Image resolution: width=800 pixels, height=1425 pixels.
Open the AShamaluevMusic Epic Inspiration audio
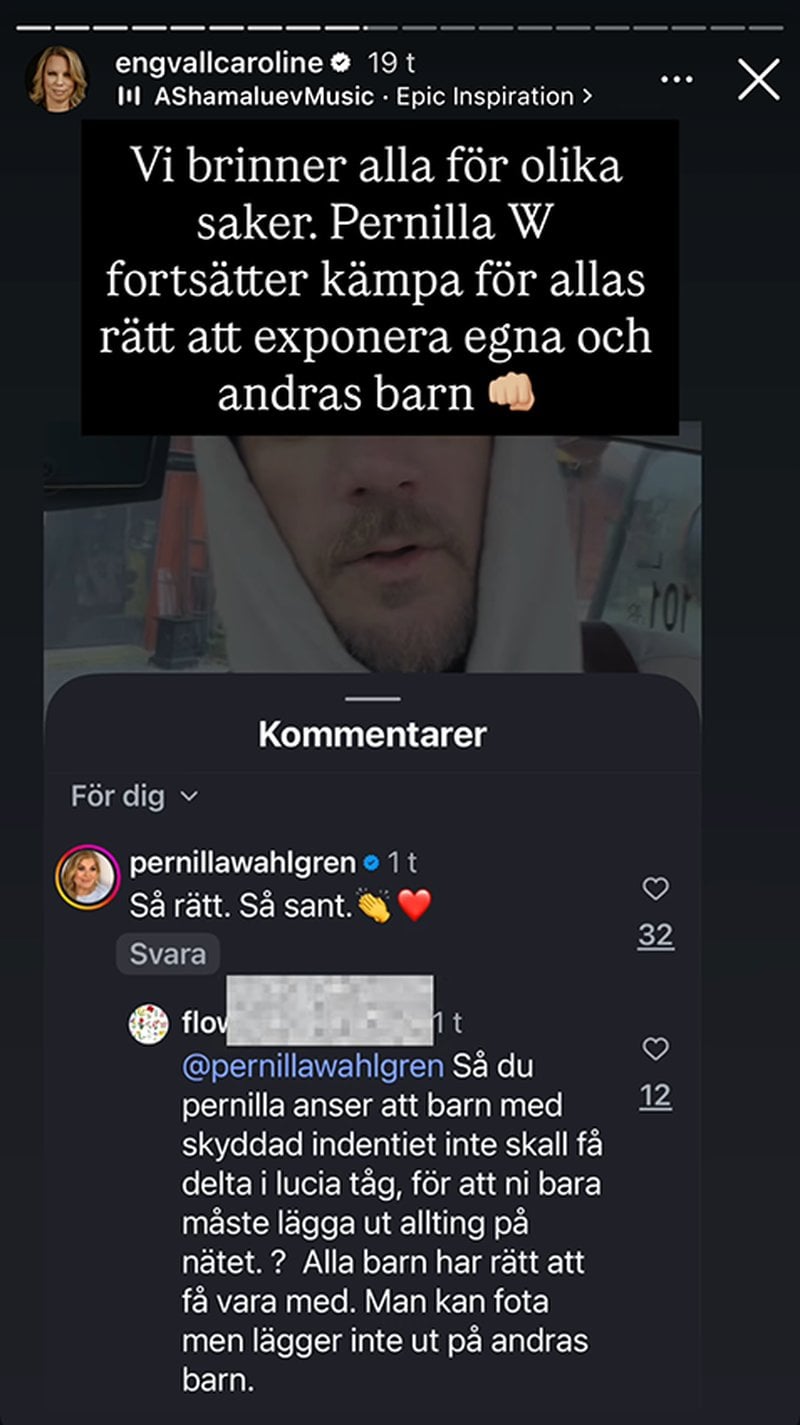coord(355,97)
